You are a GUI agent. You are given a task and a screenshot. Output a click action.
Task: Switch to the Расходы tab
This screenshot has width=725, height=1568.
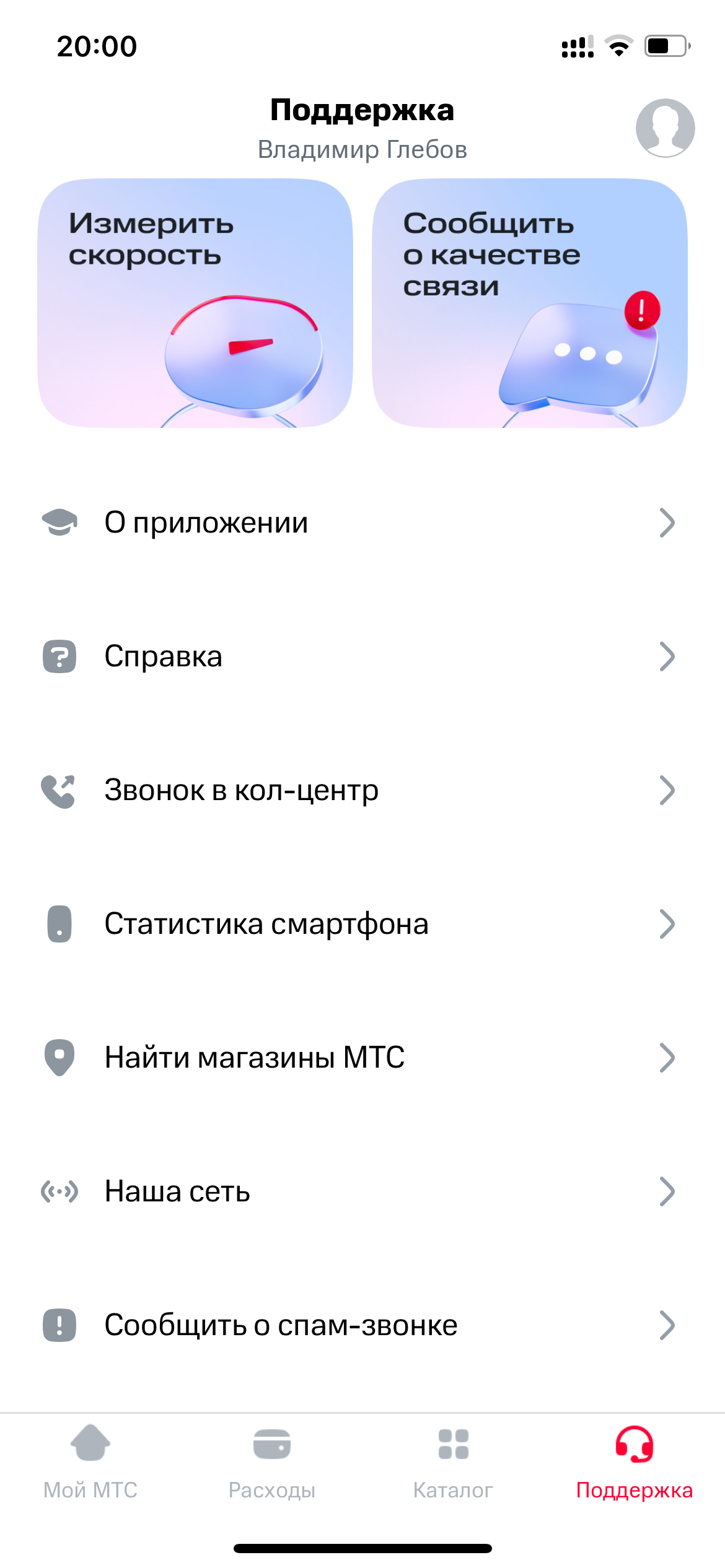272,1463
